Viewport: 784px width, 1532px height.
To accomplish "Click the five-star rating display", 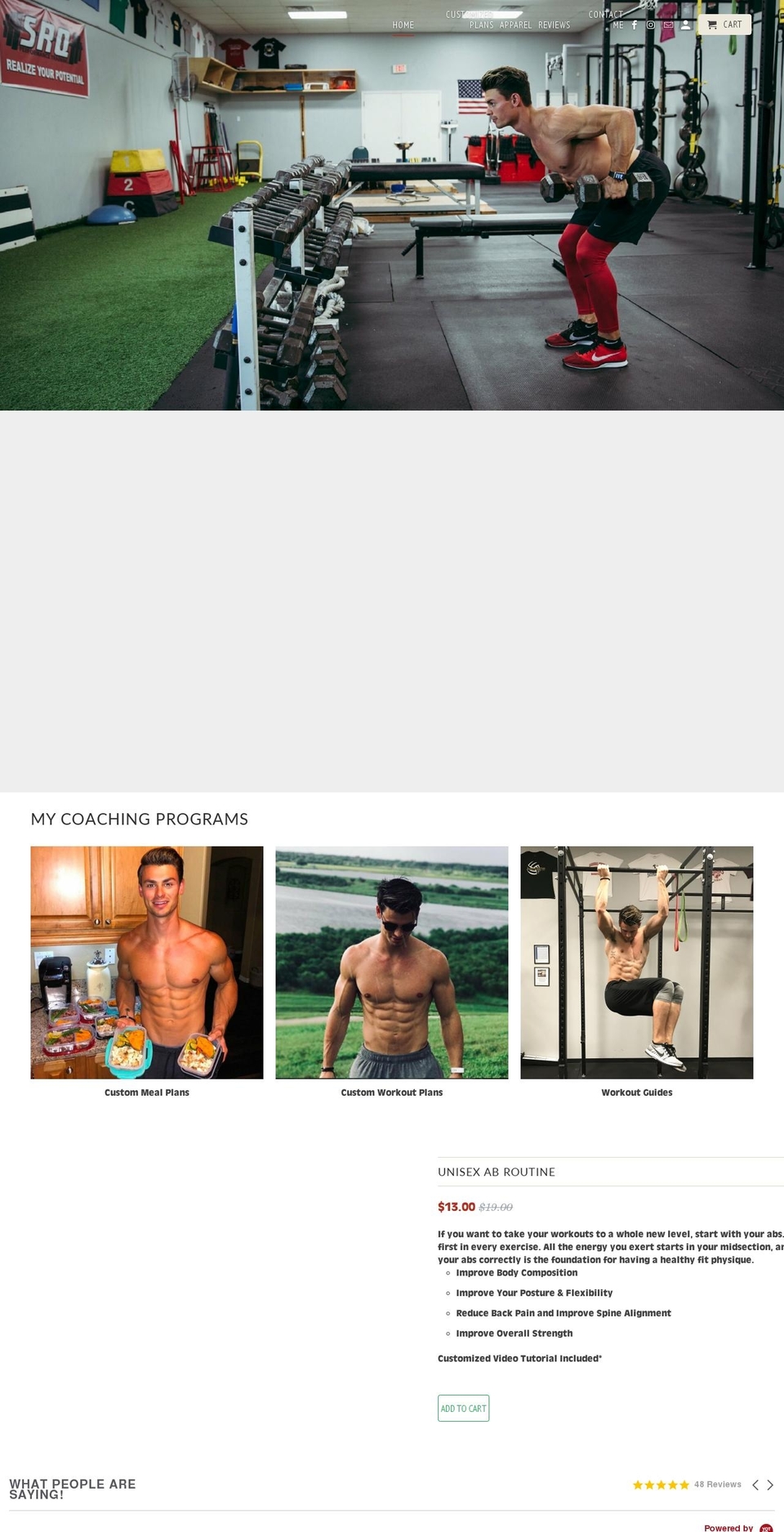I will coord(661,1485).
